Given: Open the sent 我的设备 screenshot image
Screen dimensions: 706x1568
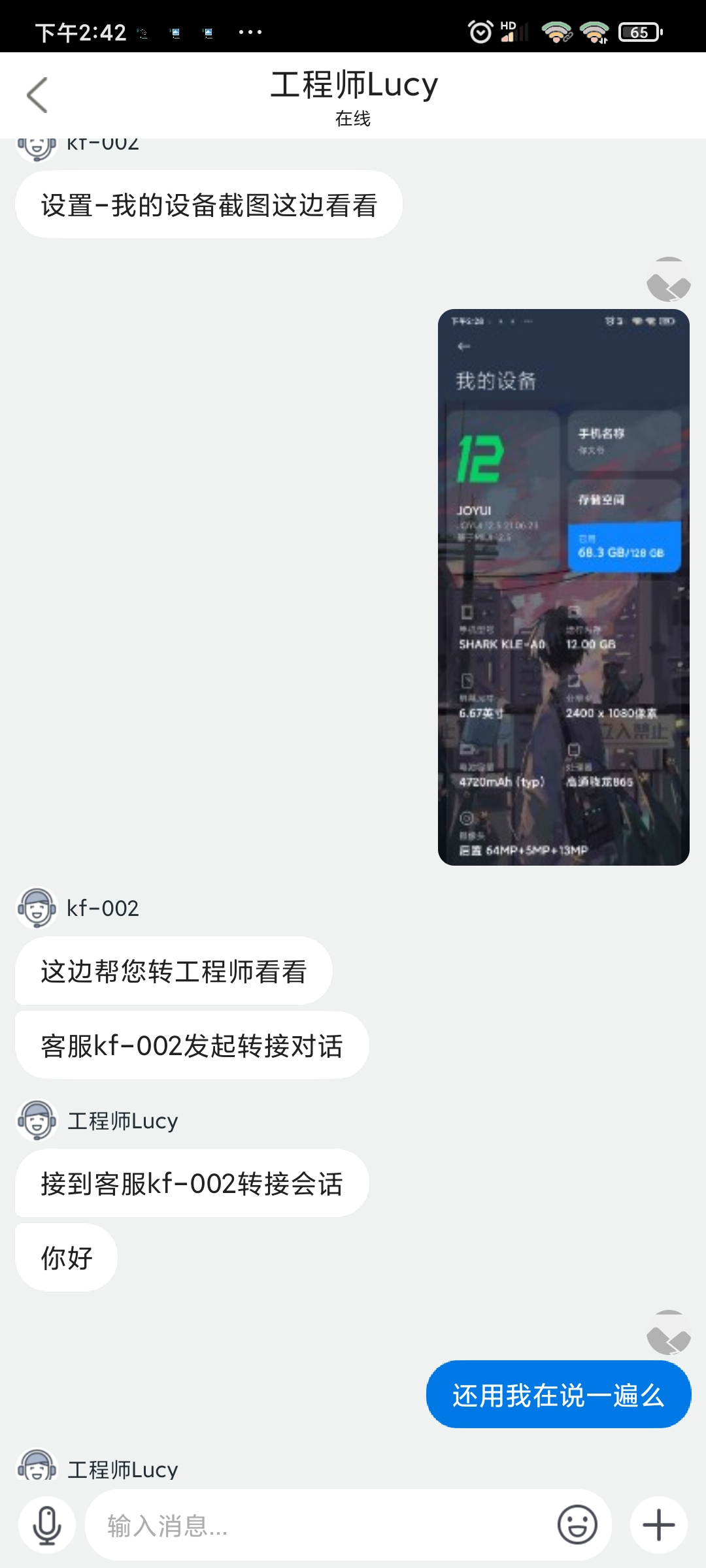Looking at the screenshot, I should (x=563, y=587).
